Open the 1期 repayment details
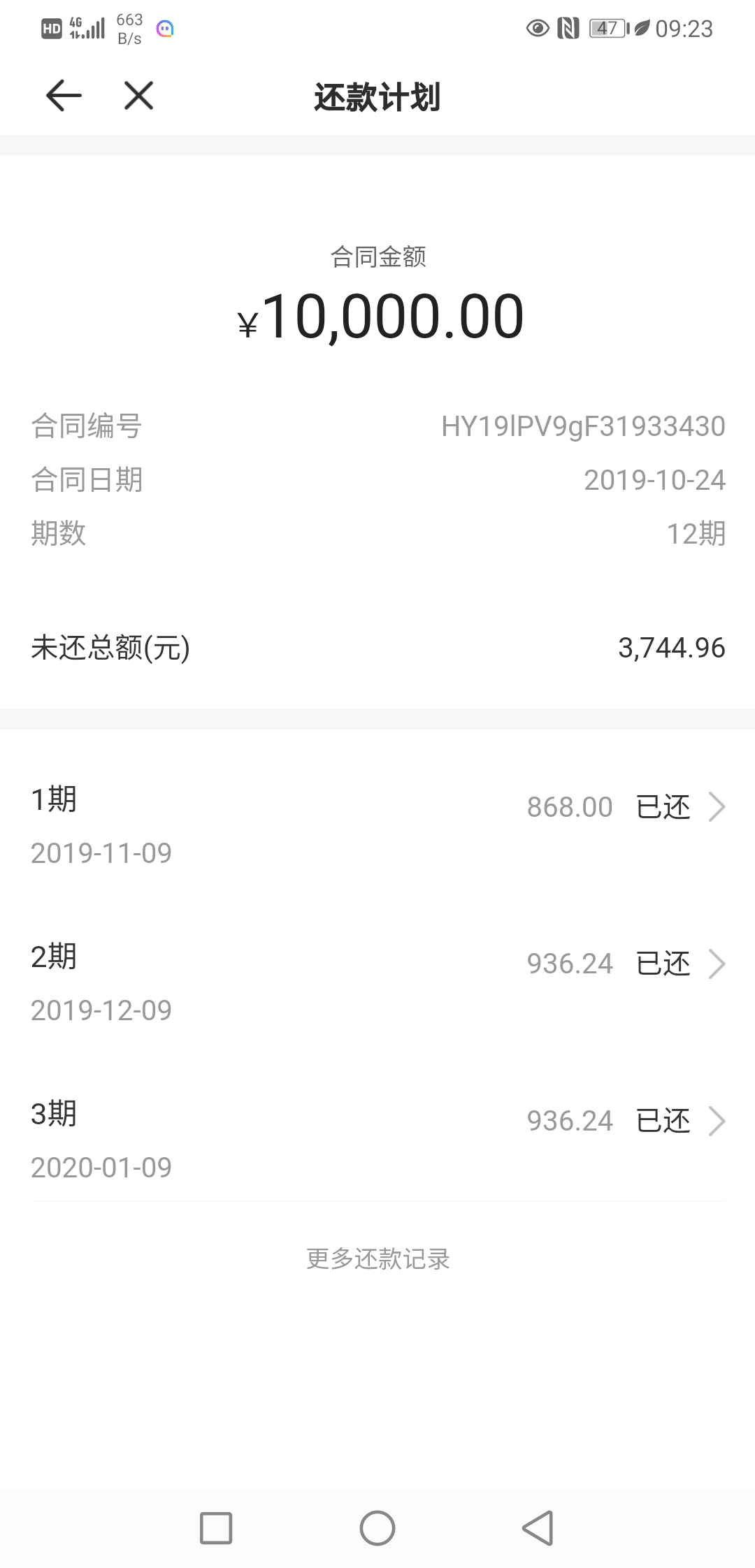The image size is (755, 1568). pyautogui.click(x=377, y=825)
